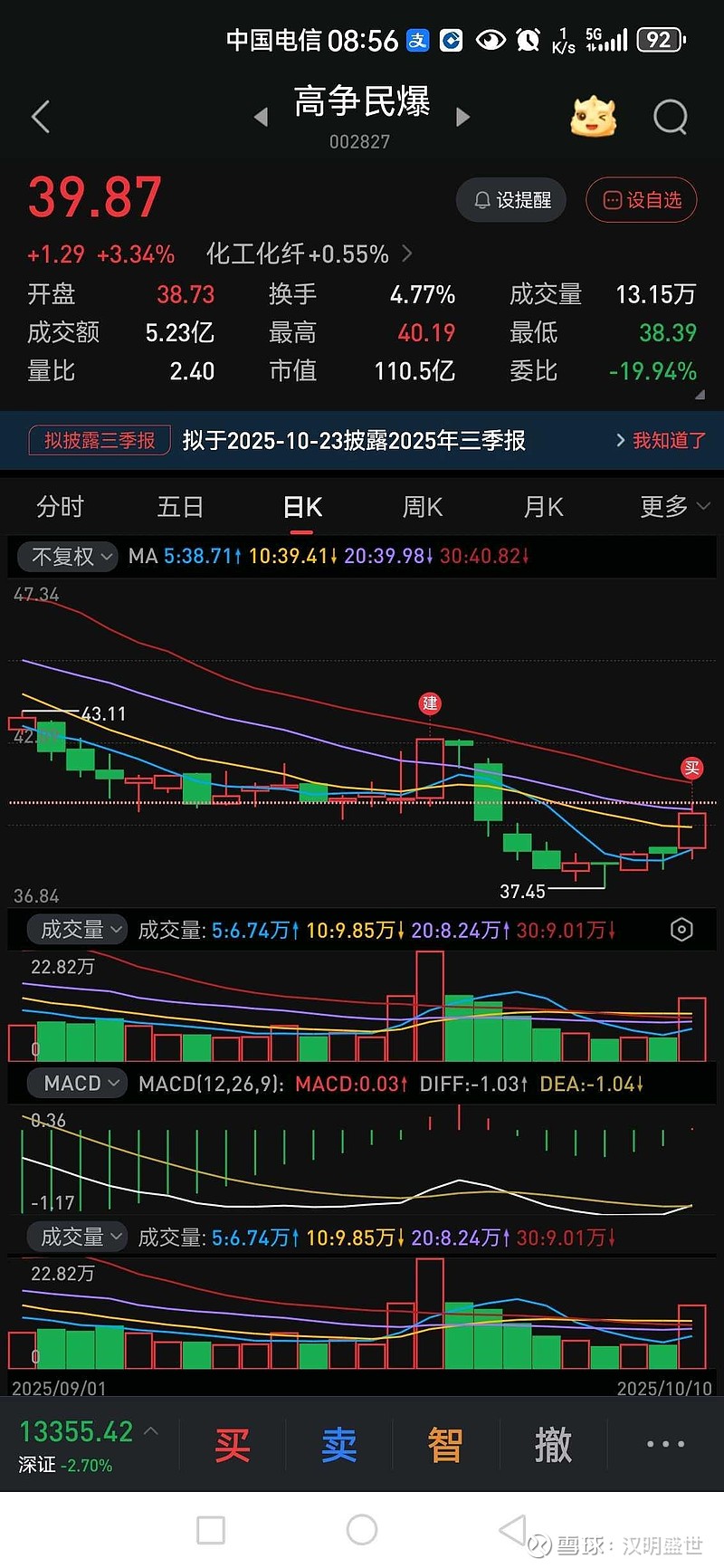Add stock to watchlist with 设自选
This screenshot has width=724, height=1568.
pyautogui.click(x=642, y=200)
